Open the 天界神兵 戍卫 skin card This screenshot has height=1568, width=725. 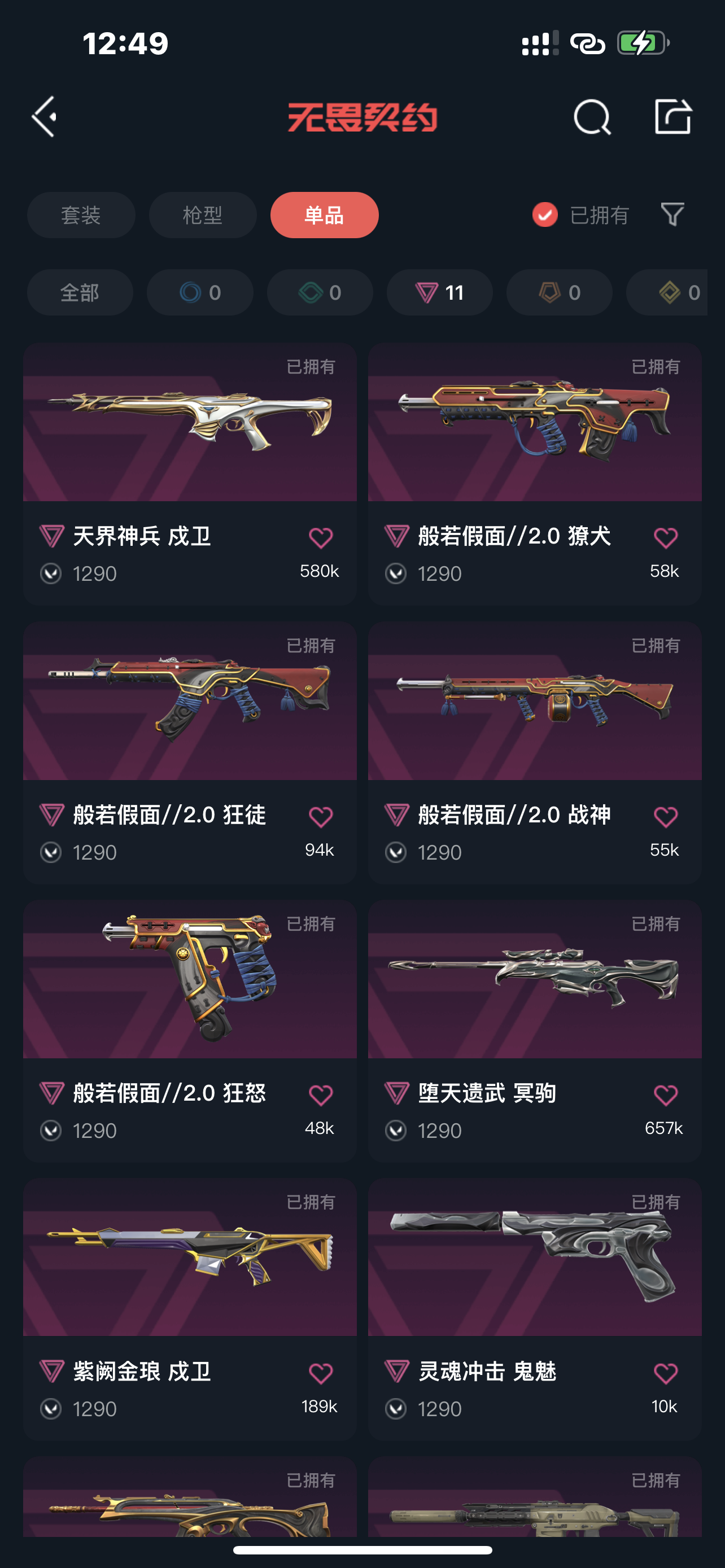click(190, 474)
